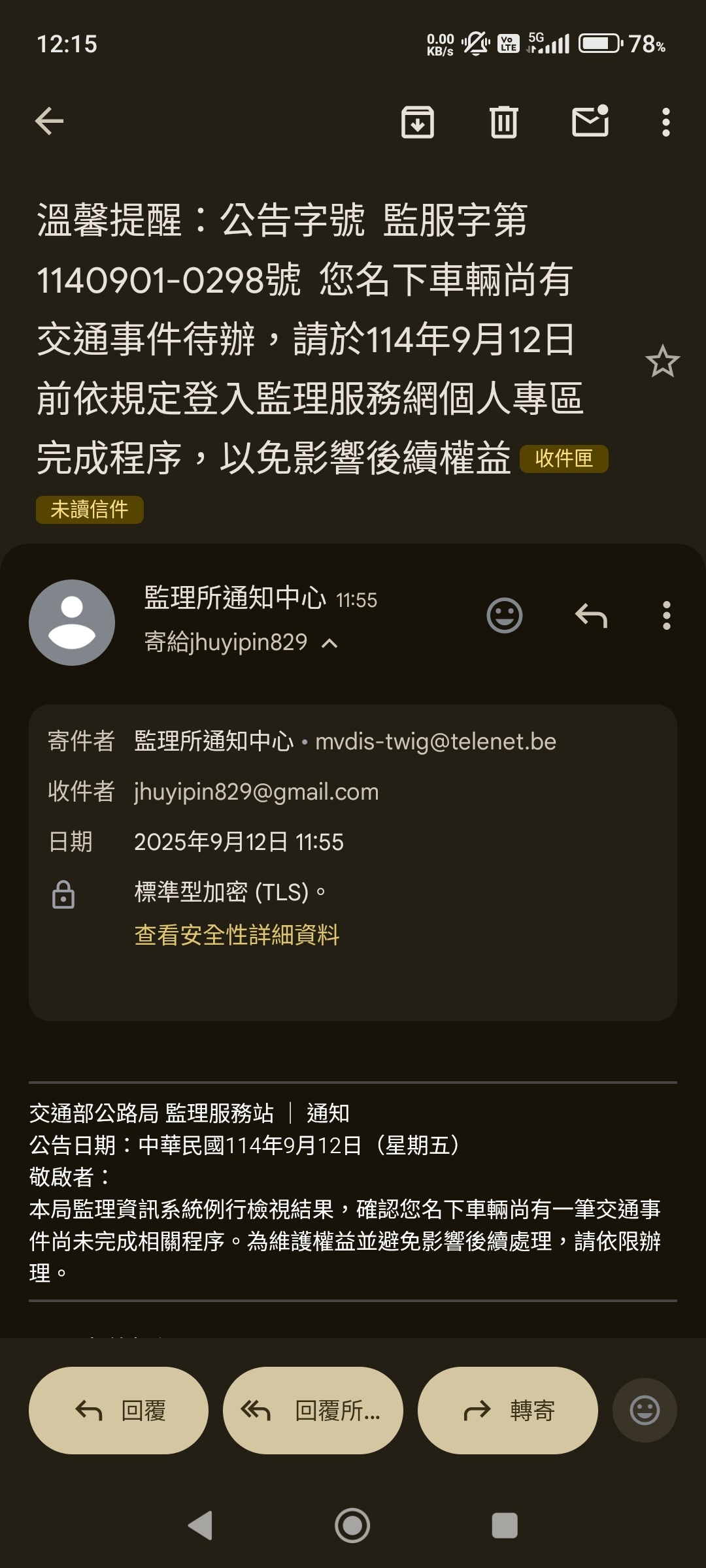Tap the 收件匣 label chip
This screenshot has height=1568, width=706.
click(563, 459)
